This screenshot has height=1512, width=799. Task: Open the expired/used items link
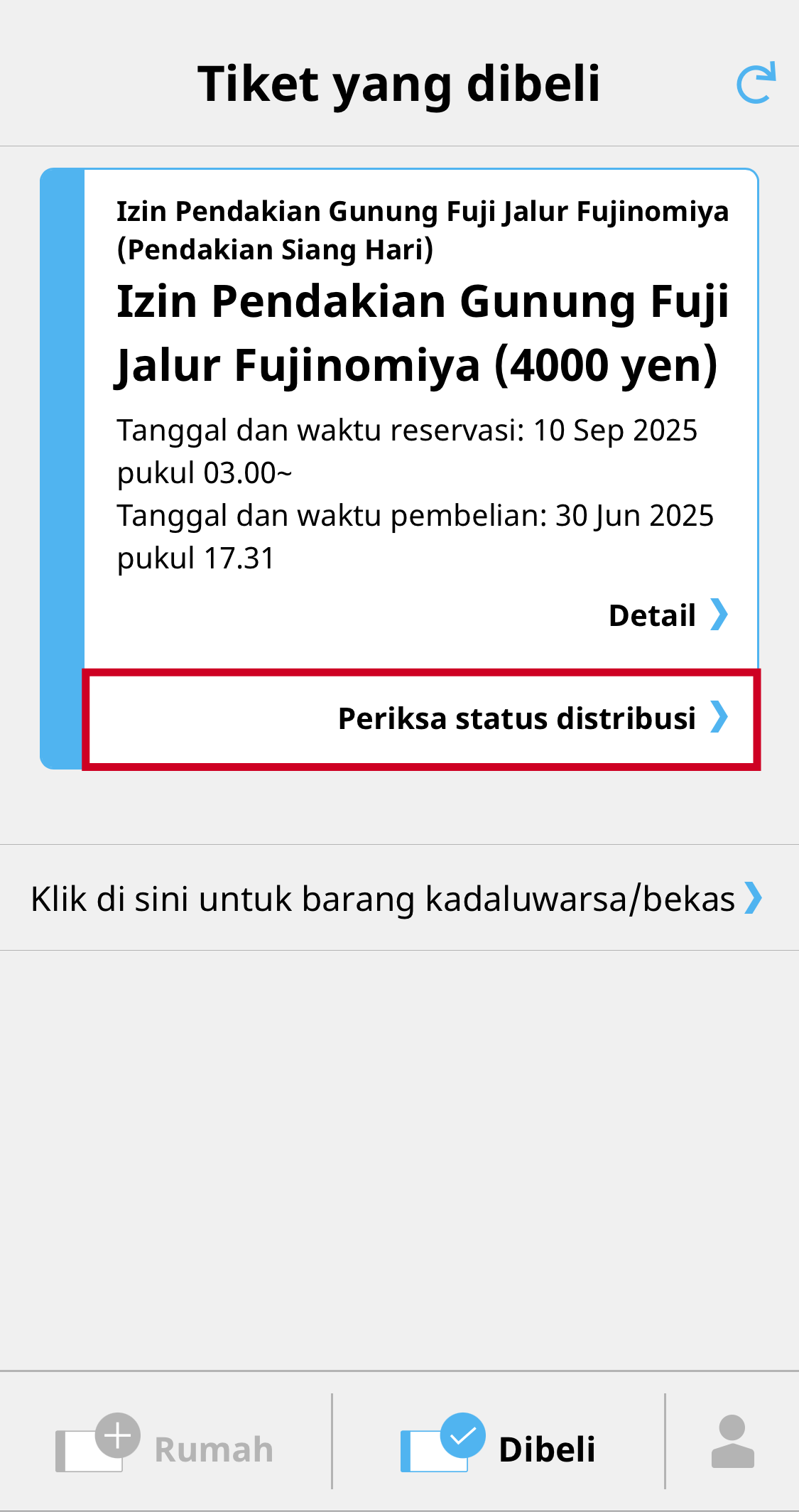(399, 898)
